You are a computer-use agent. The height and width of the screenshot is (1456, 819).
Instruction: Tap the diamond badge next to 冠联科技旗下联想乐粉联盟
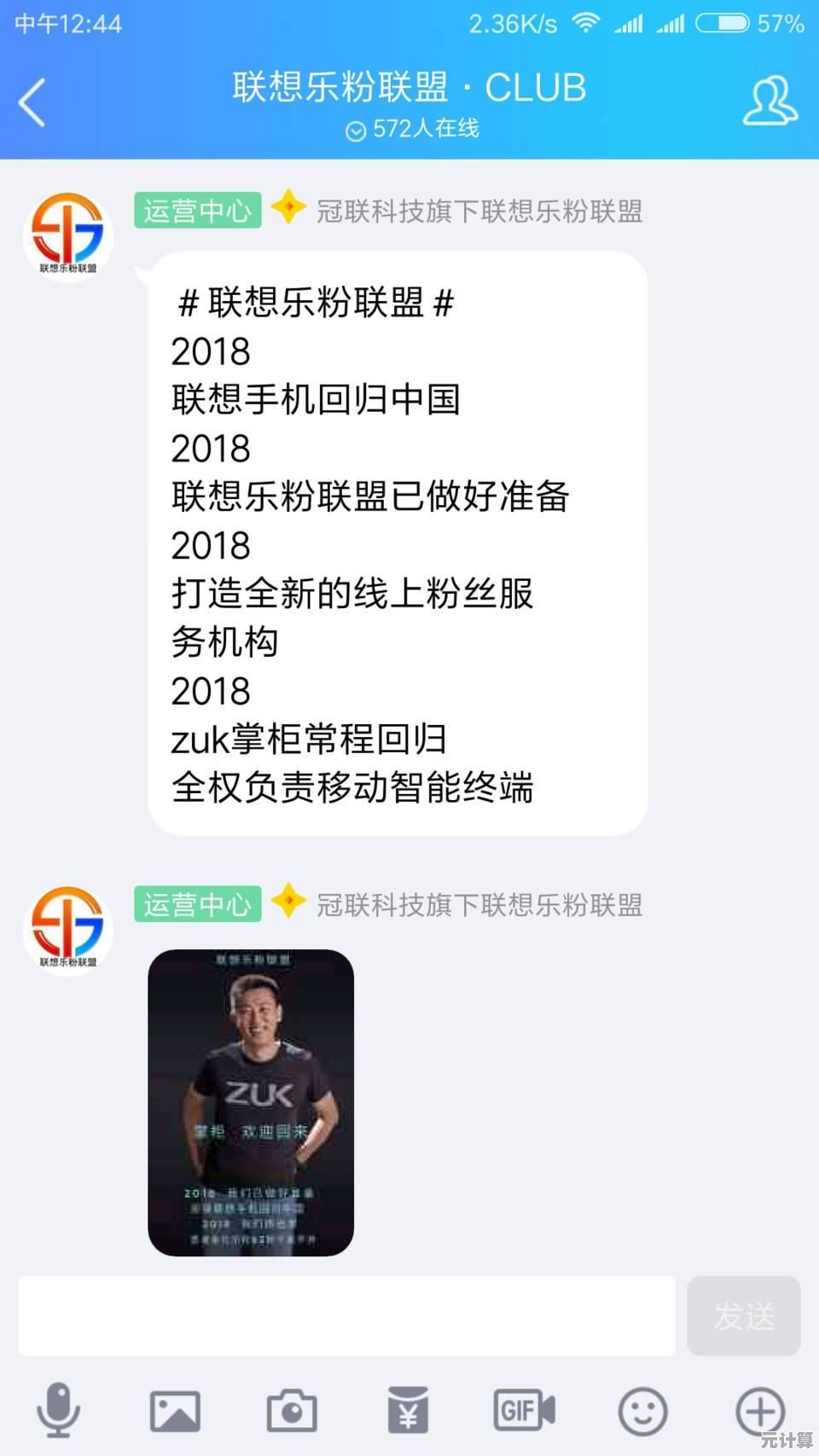click(288, 207)
